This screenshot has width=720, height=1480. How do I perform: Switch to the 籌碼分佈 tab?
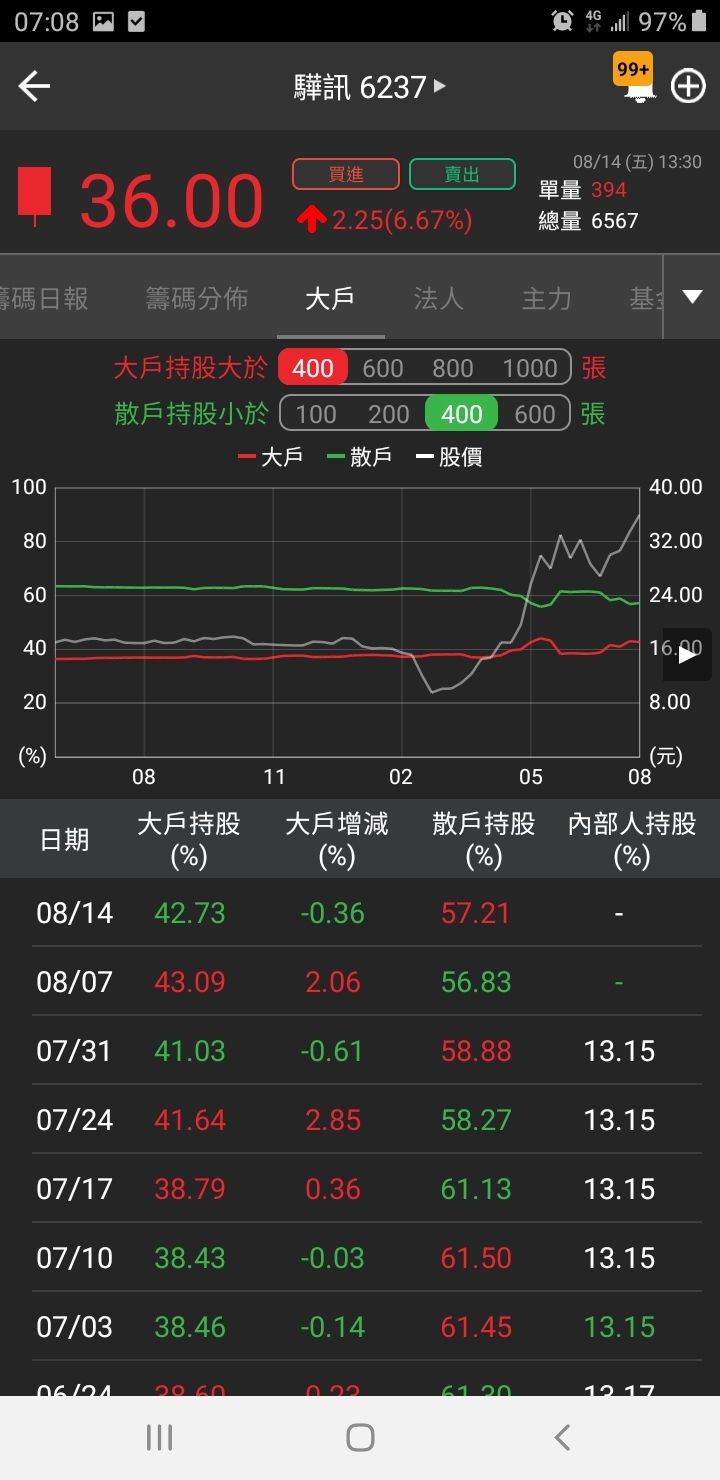(x=196, y=298)
